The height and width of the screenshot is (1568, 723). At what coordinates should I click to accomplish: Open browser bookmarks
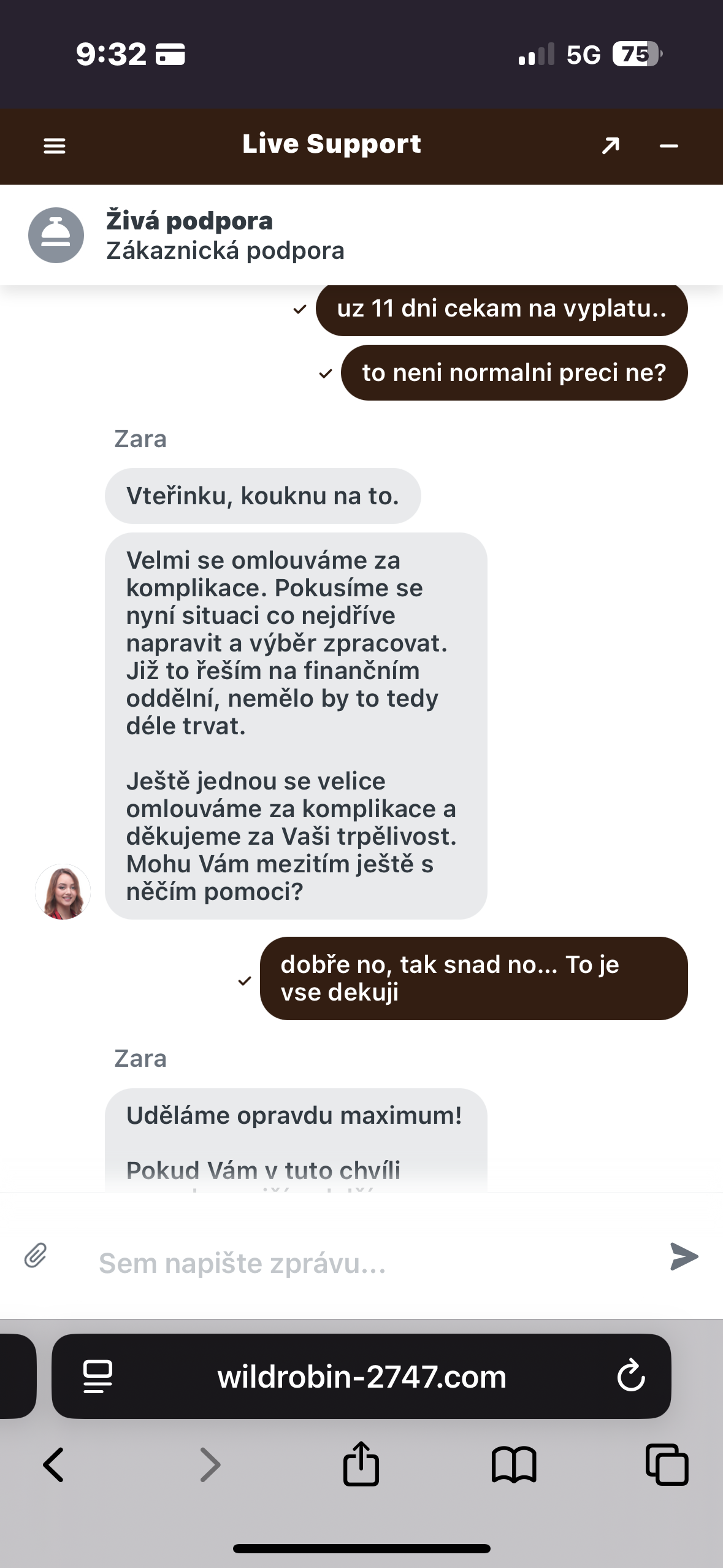click(514, 1465)
